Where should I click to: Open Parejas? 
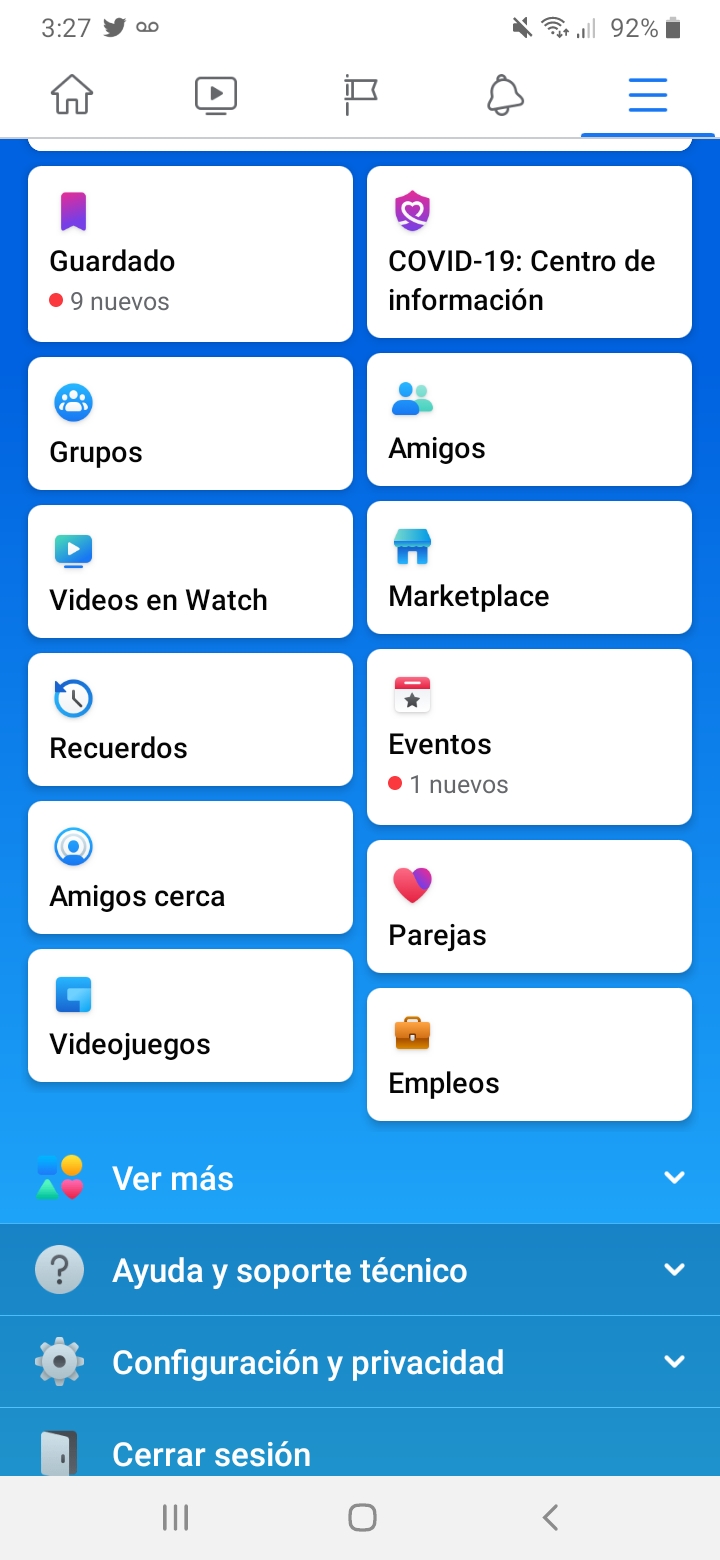529,906
